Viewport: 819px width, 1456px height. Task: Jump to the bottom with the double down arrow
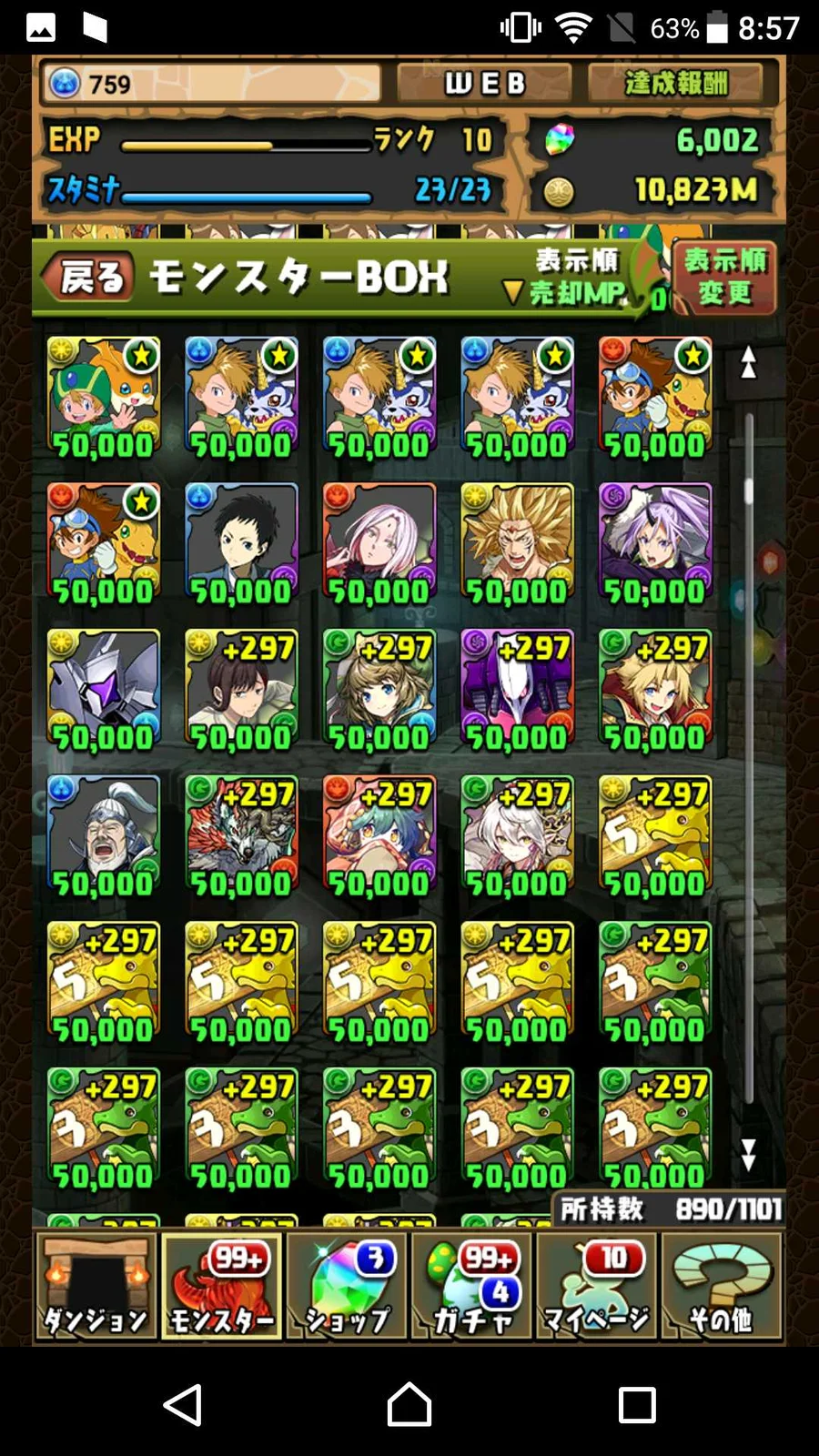click(x=748, y=1154)
